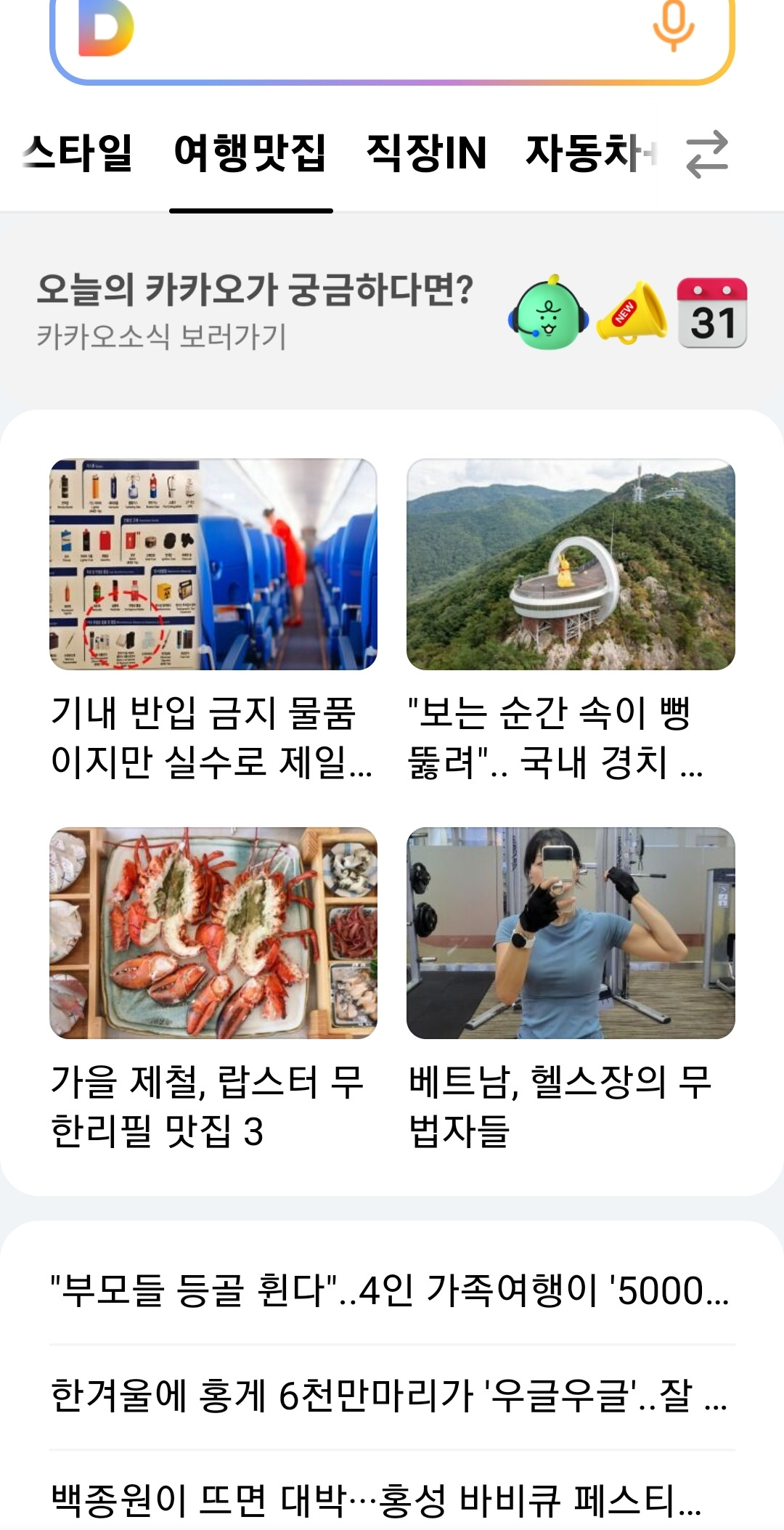This screenshot has height=1530, width=784.
Task: Select the 여행맛집 tab
Action: coord(250,153)
